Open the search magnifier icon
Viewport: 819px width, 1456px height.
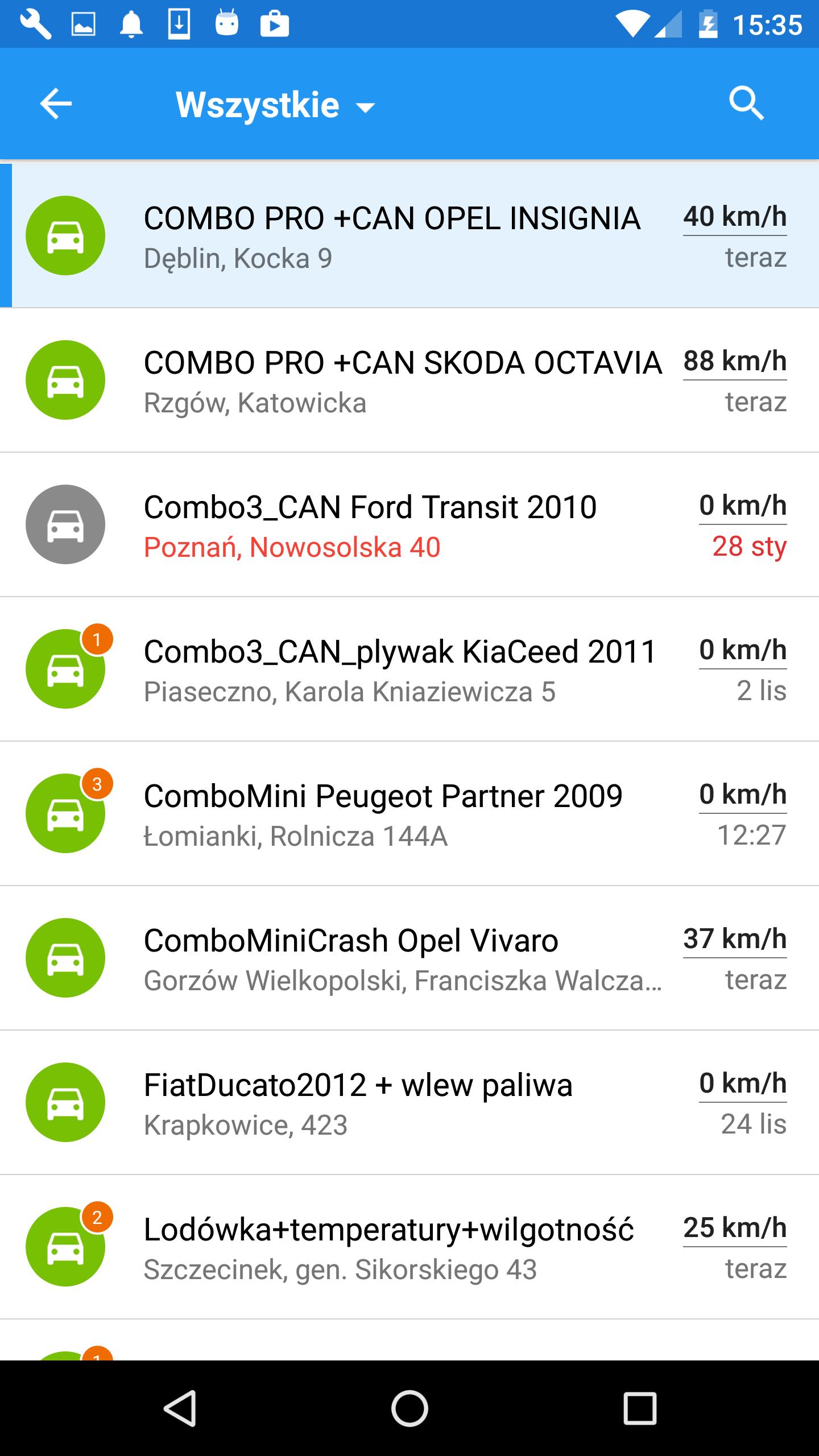click(746, 104)
